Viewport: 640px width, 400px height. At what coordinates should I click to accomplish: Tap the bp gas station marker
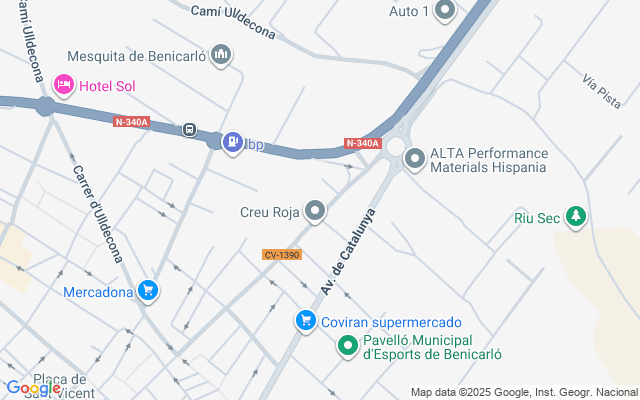pos(233,143)
